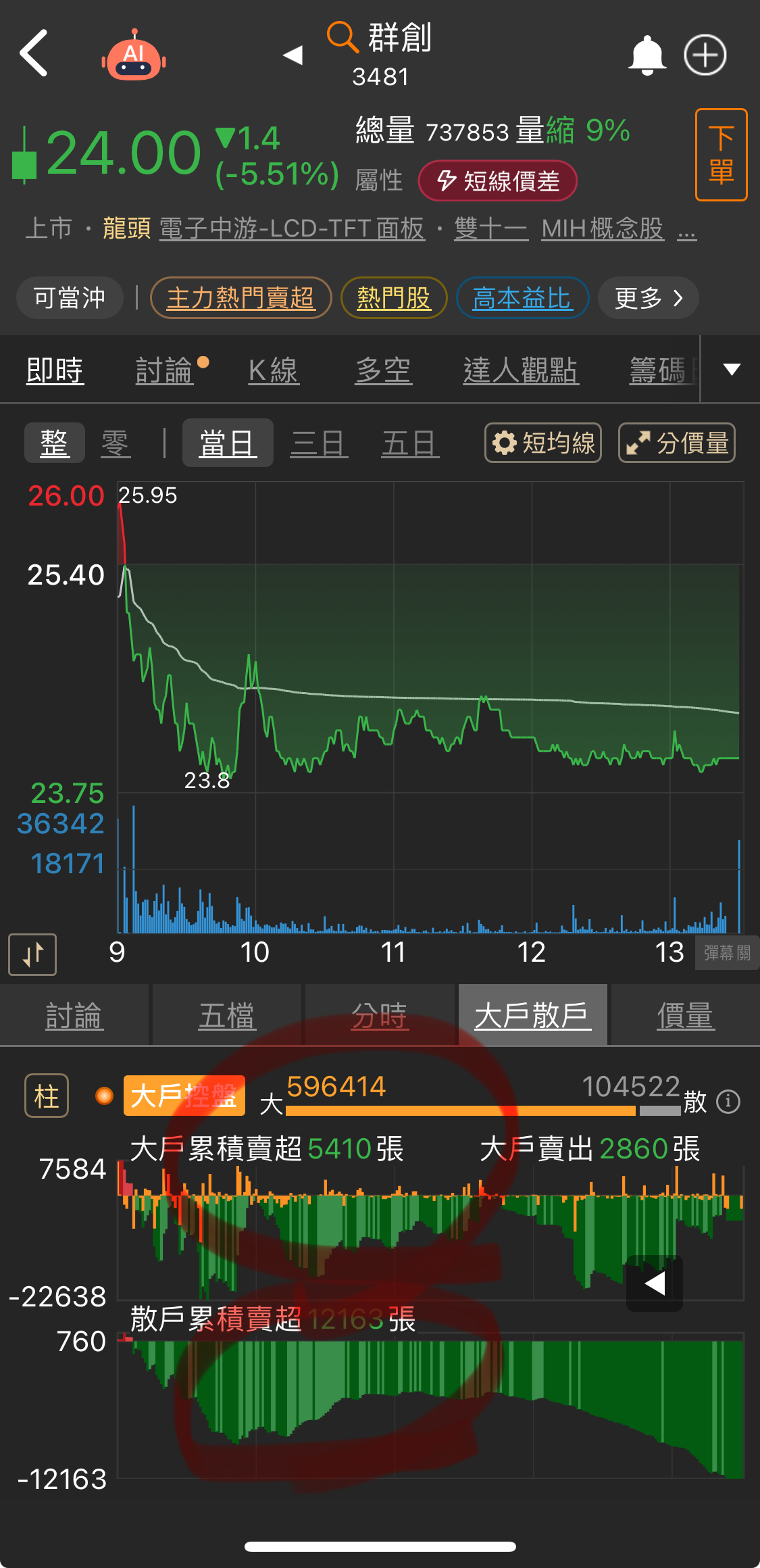Image resolution: width=760 pixels, height=1568 pixels.
Task: Open notification alerts via the bell
Action: (647, 54)
